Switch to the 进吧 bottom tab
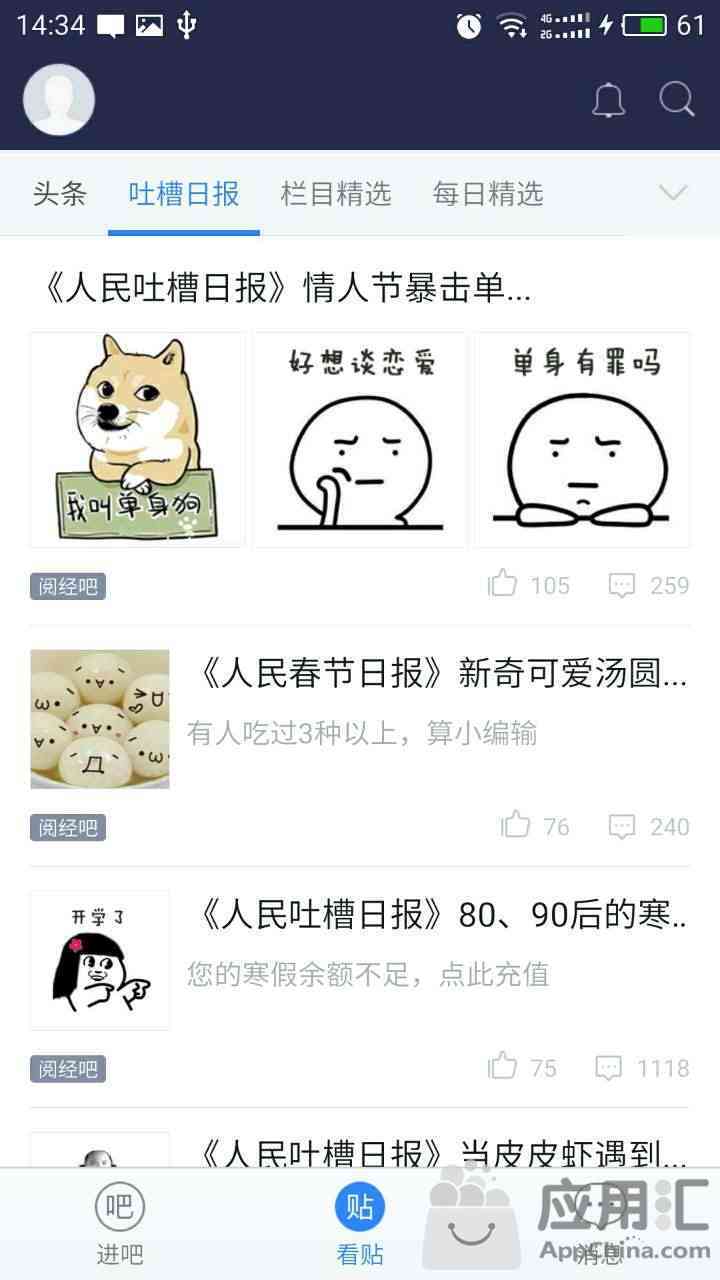This screenshot has height=1280, width=720. pyautogui.click(x=120, y=1224)
